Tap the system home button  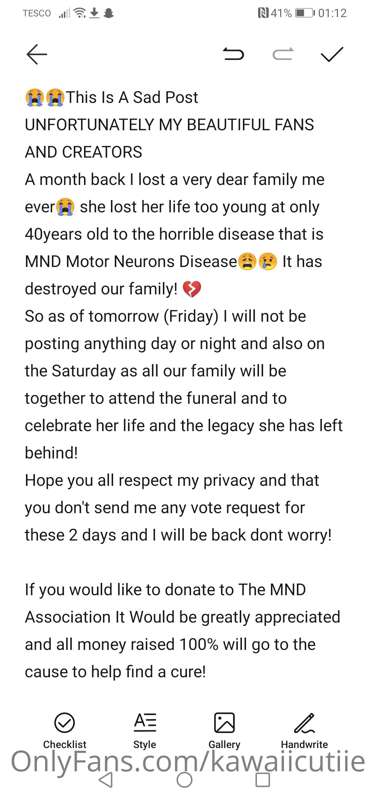(184, 779)
